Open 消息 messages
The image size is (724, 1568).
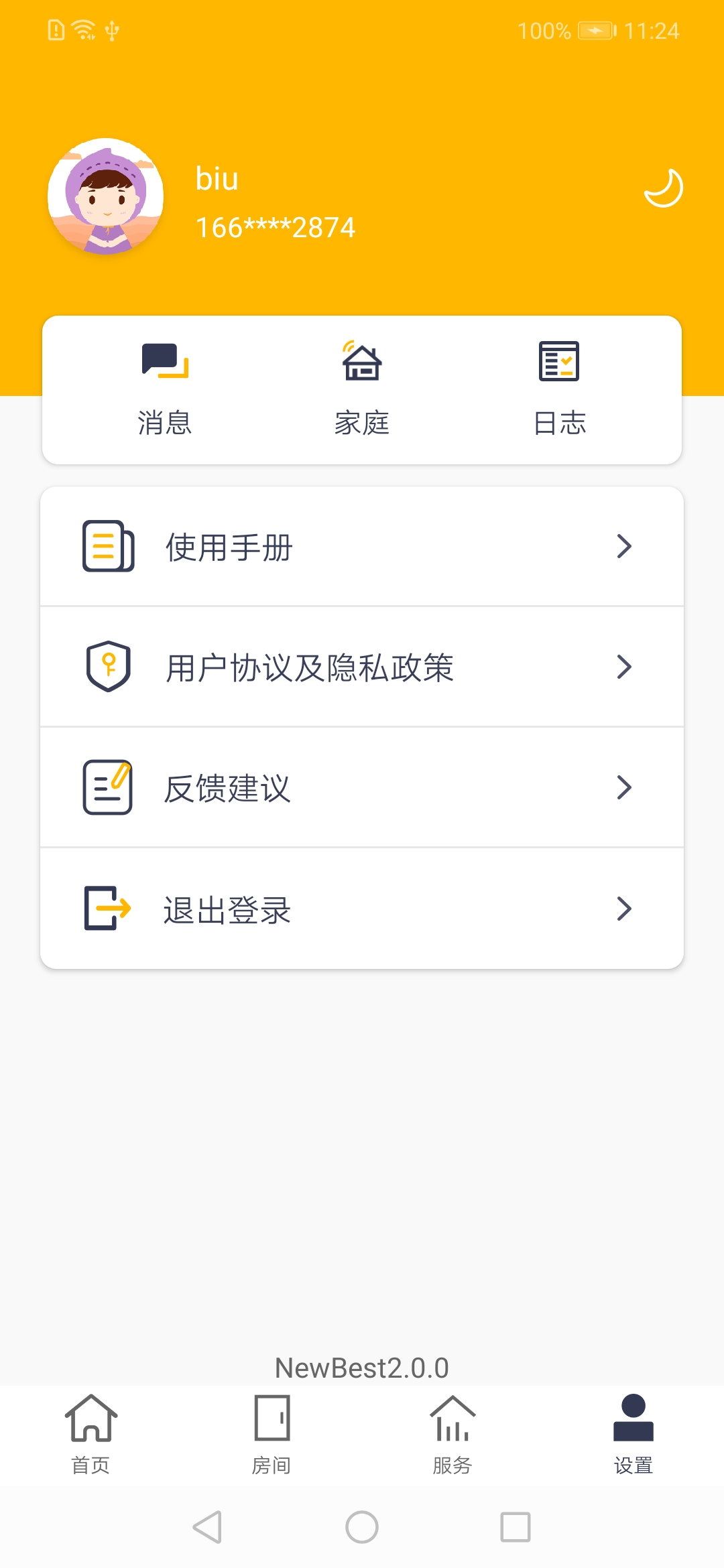click(165, 389)
